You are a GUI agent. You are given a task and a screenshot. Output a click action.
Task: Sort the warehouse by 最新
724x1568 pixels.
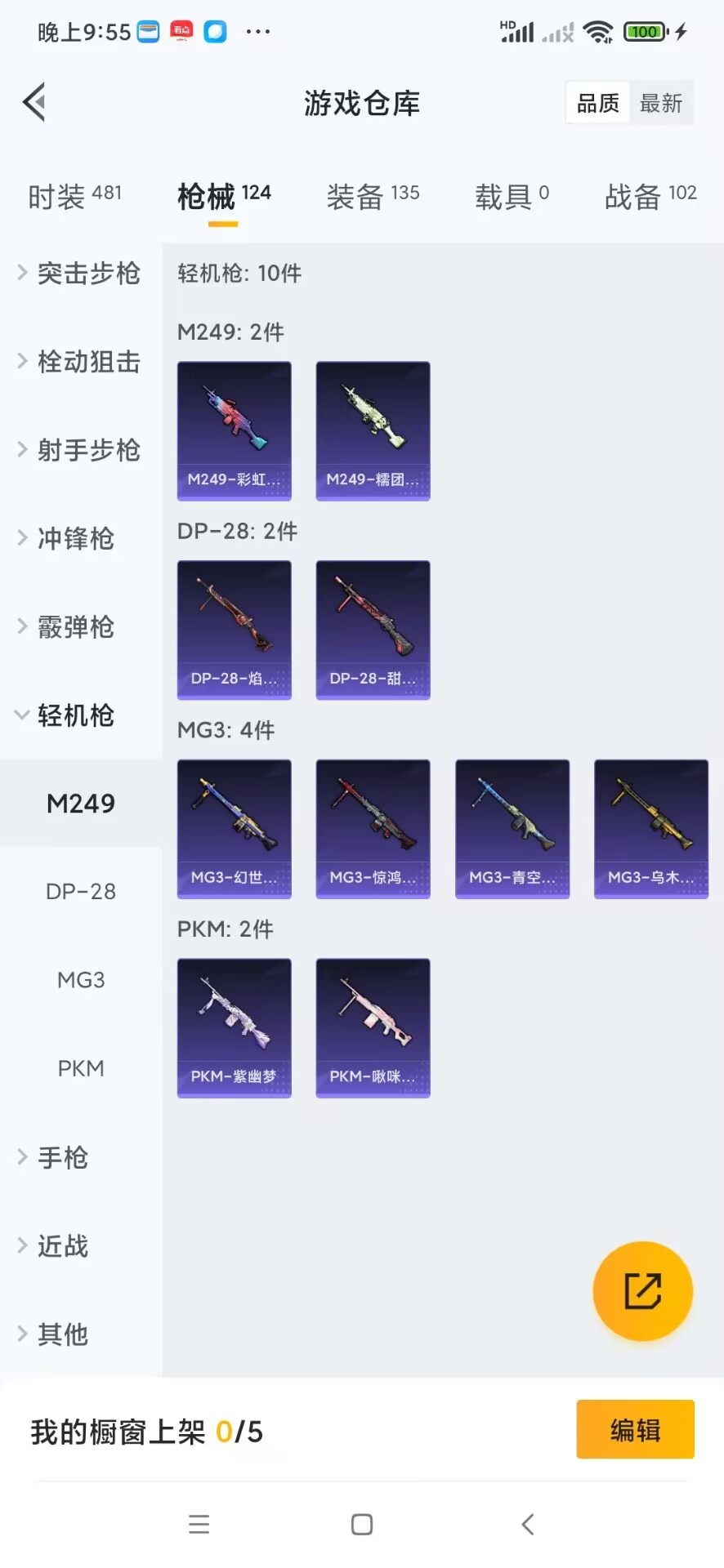661,103
